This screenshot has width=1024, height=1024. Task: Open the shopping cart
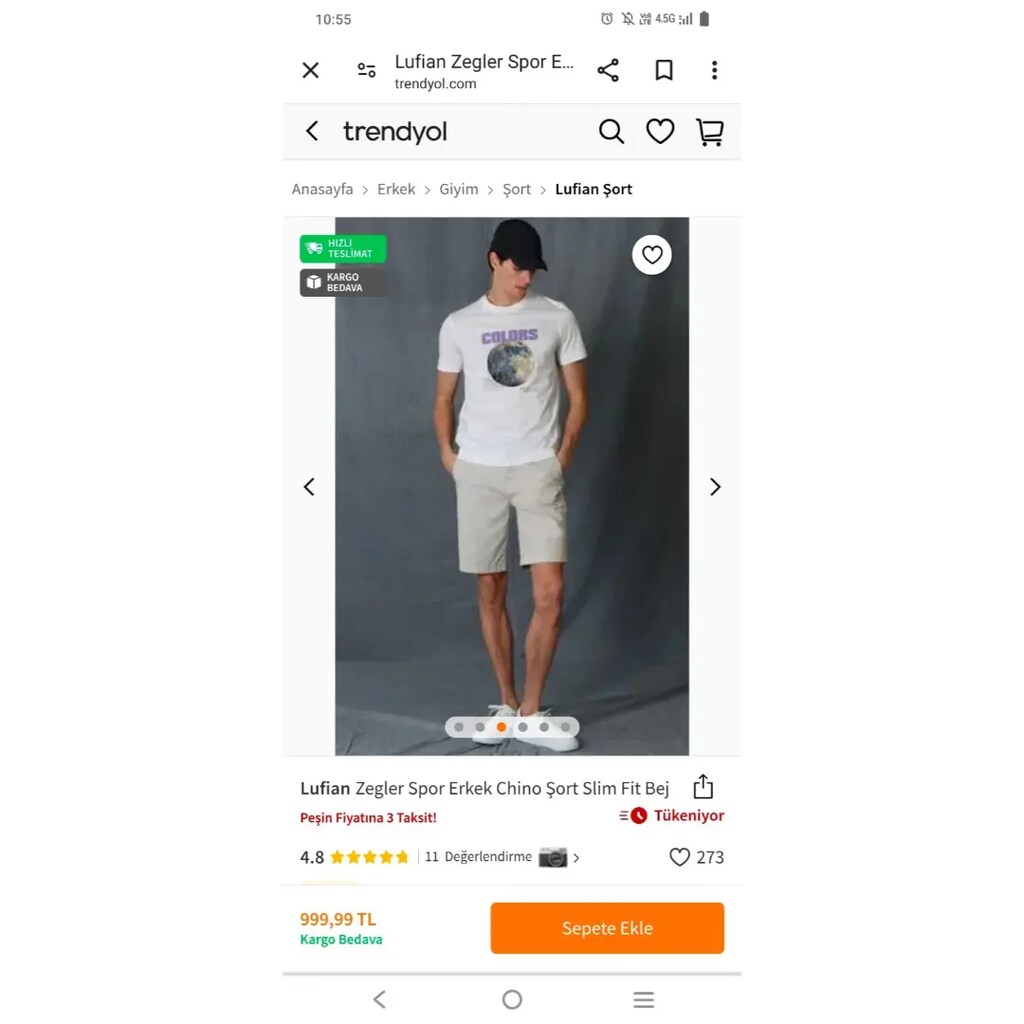tap(710, 132)
